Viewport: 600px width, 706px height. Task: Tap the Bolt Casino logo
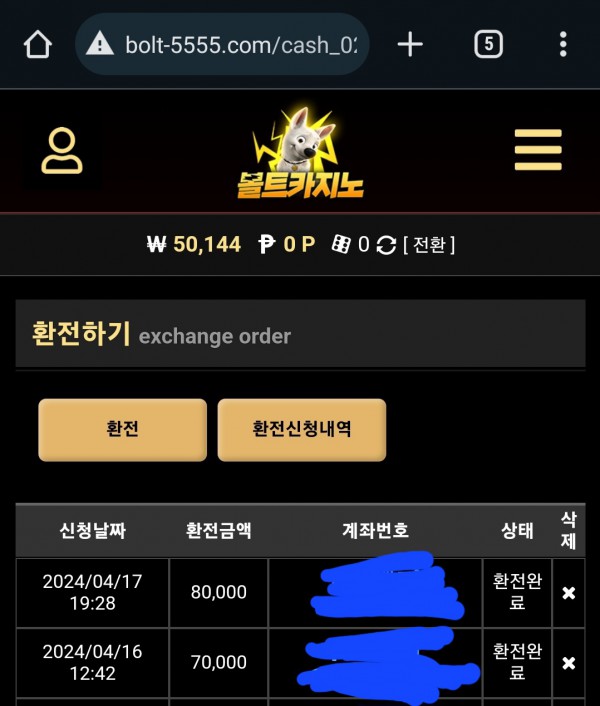click(300, 152)
